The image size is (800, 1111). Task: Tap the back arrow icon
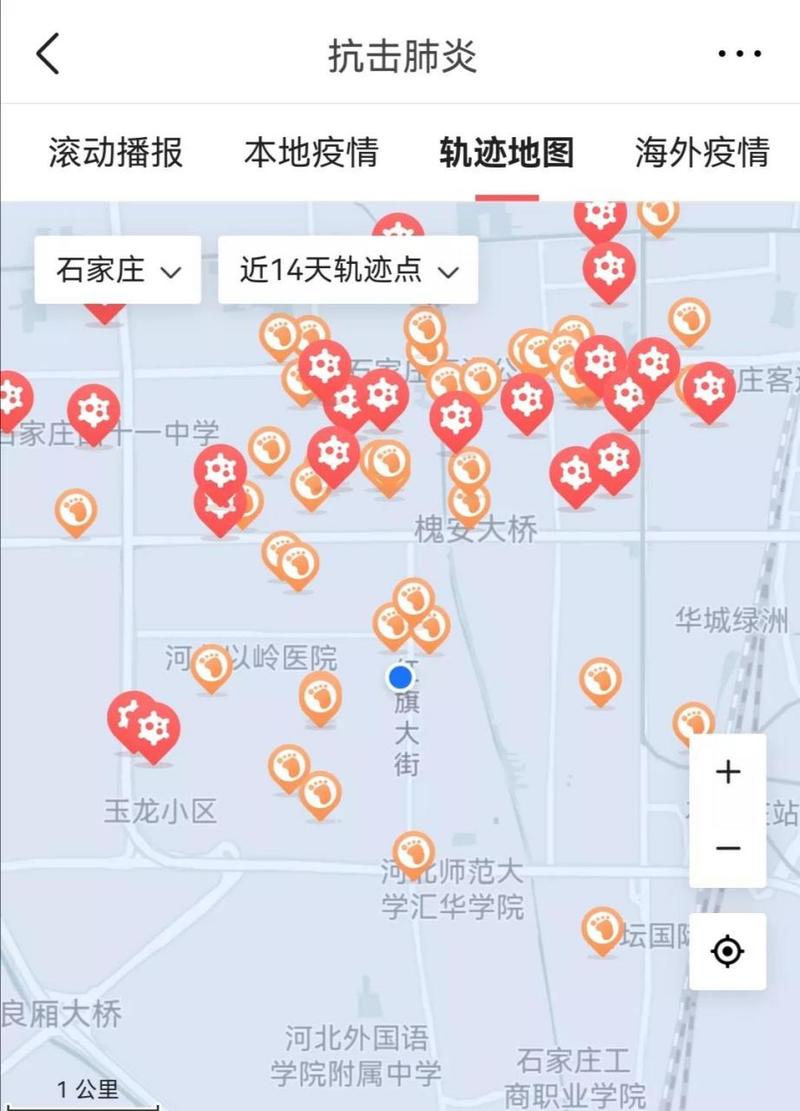point(44,55)
